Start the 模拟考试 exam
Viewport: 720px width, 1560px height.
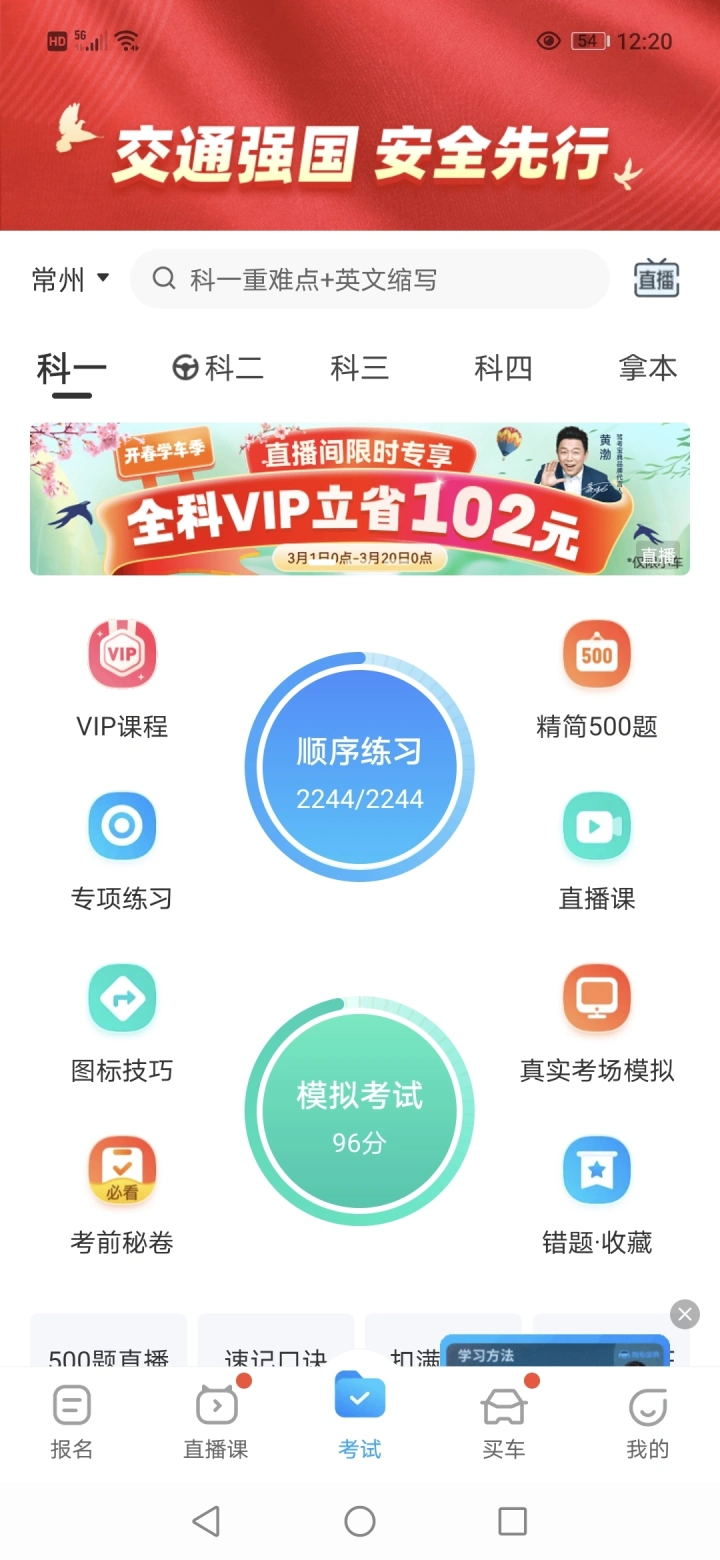click(x=360, y=1112)
